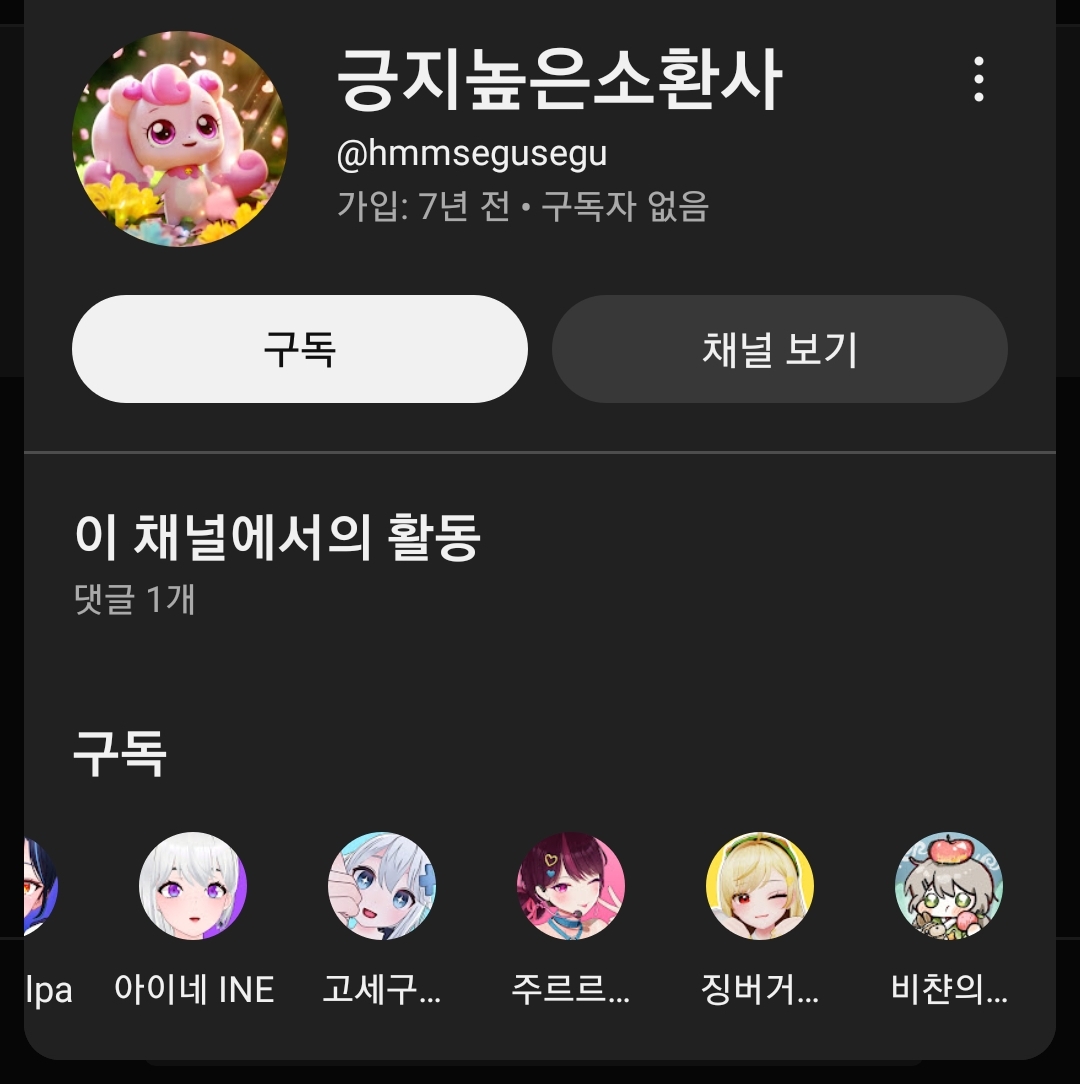The image size is (1080, 1084).
Task: Open the 긍지높은소환사 profile picture
Action: click(180, 138)
